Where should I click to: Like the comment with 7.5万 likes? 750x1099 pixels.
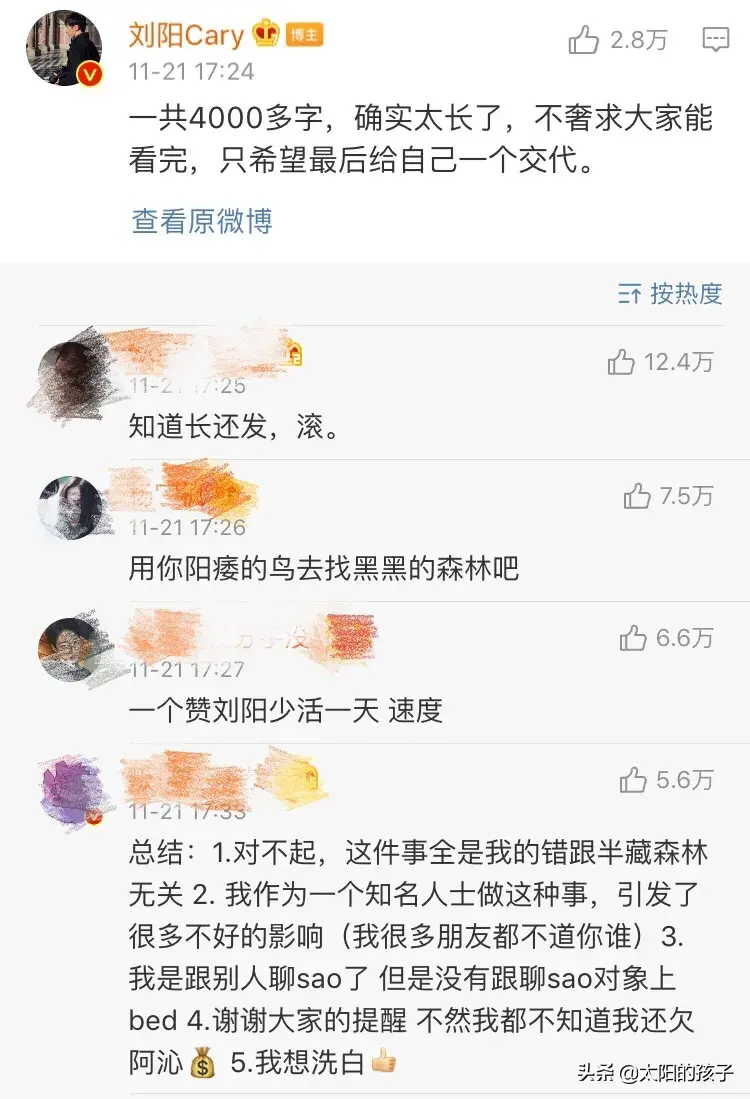coord(637,496)
